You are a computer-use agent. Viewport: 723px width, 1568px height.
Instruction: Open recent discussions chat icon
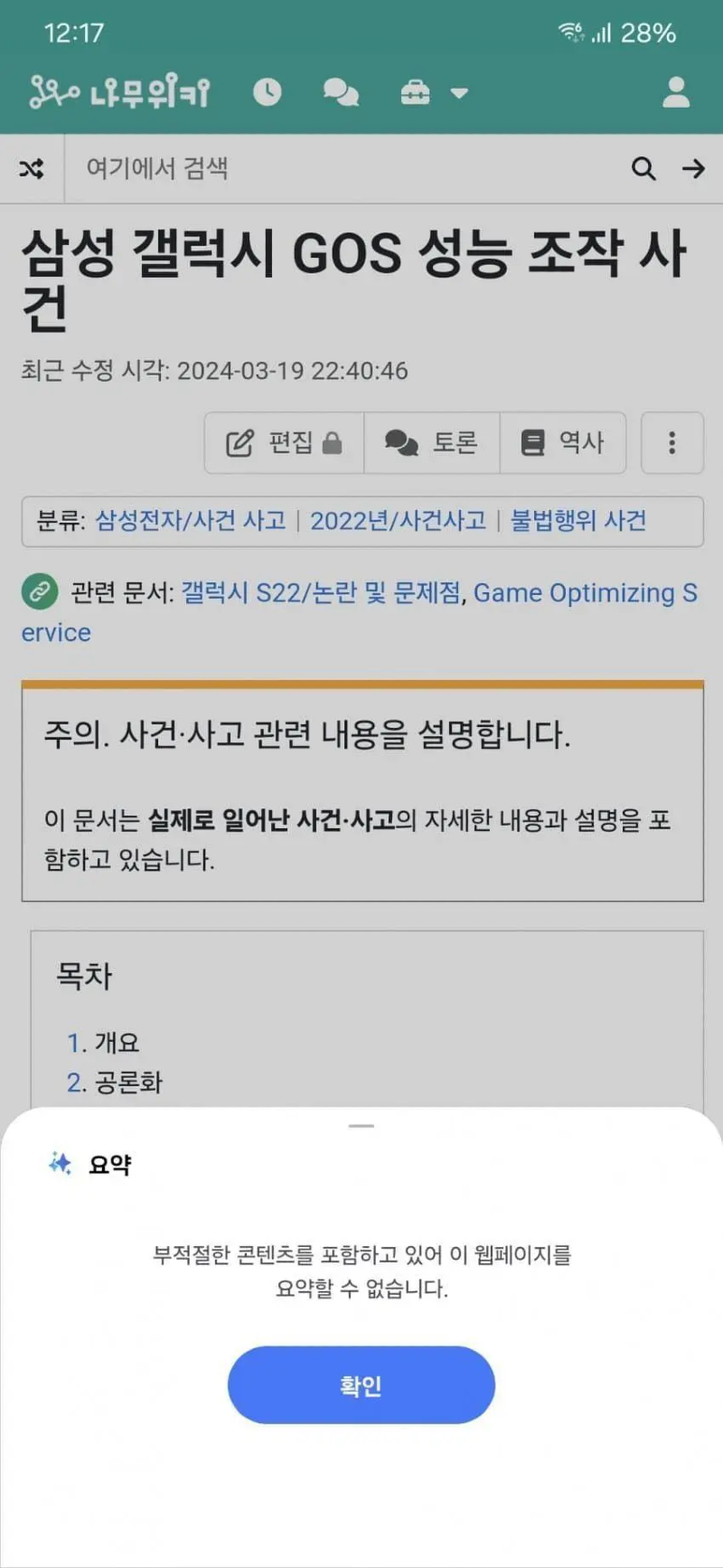click(x=341, y=92)
